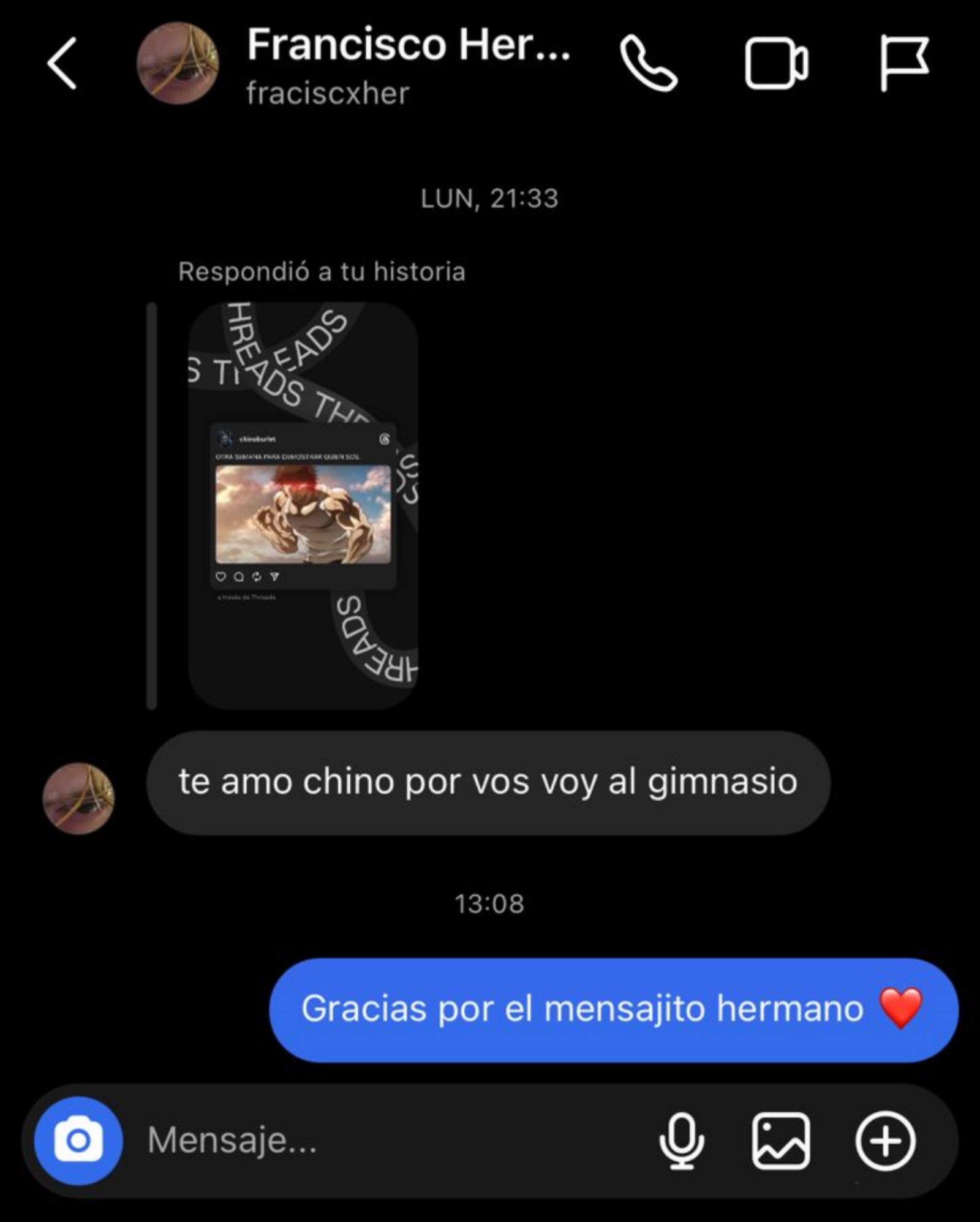980x1222 pixels.
Task: Go back from the Francisco chat
Action: (x=62, y=64)
